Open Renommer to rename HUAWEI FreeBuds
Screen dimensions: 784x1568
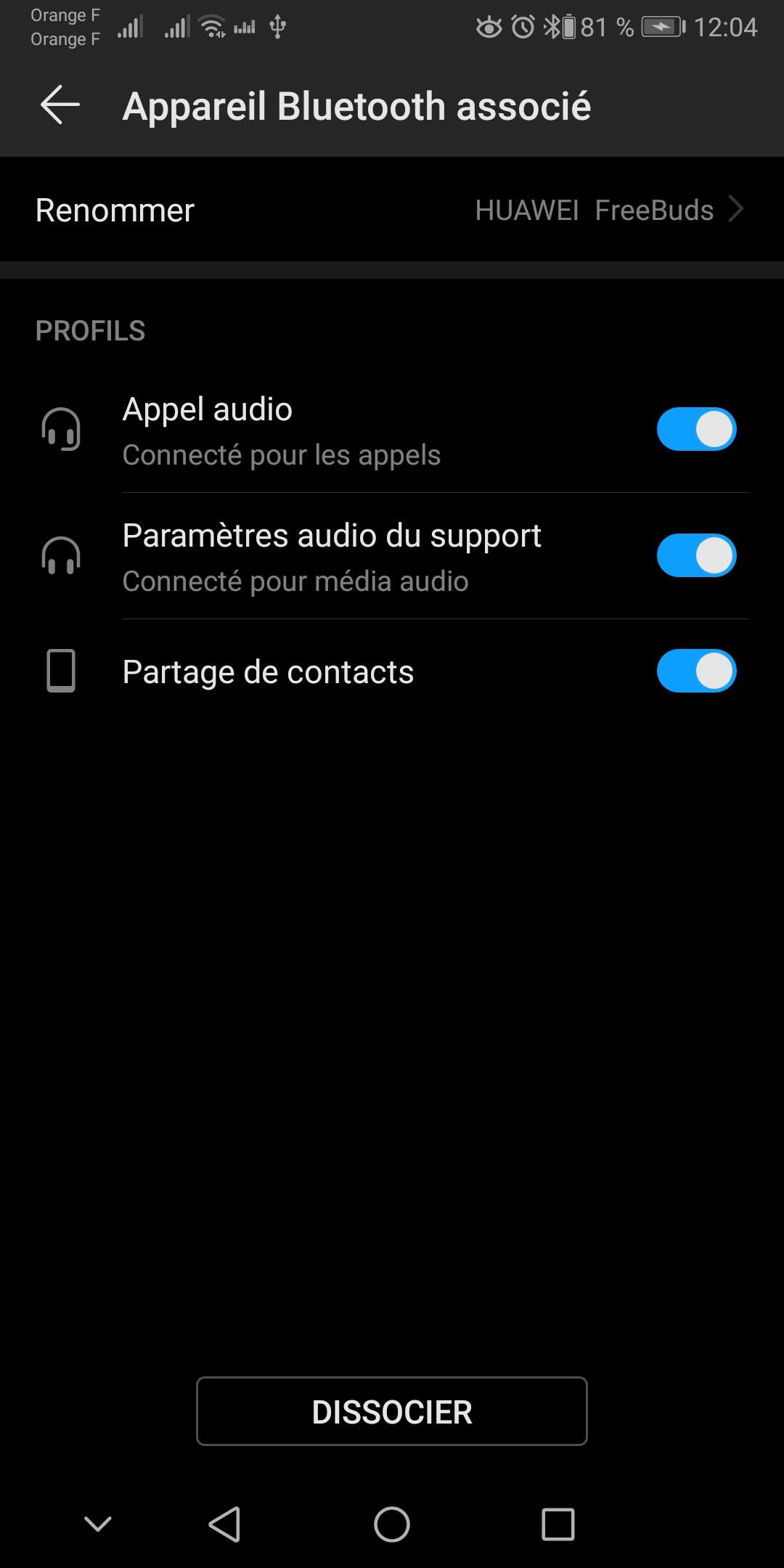[392, 210]
